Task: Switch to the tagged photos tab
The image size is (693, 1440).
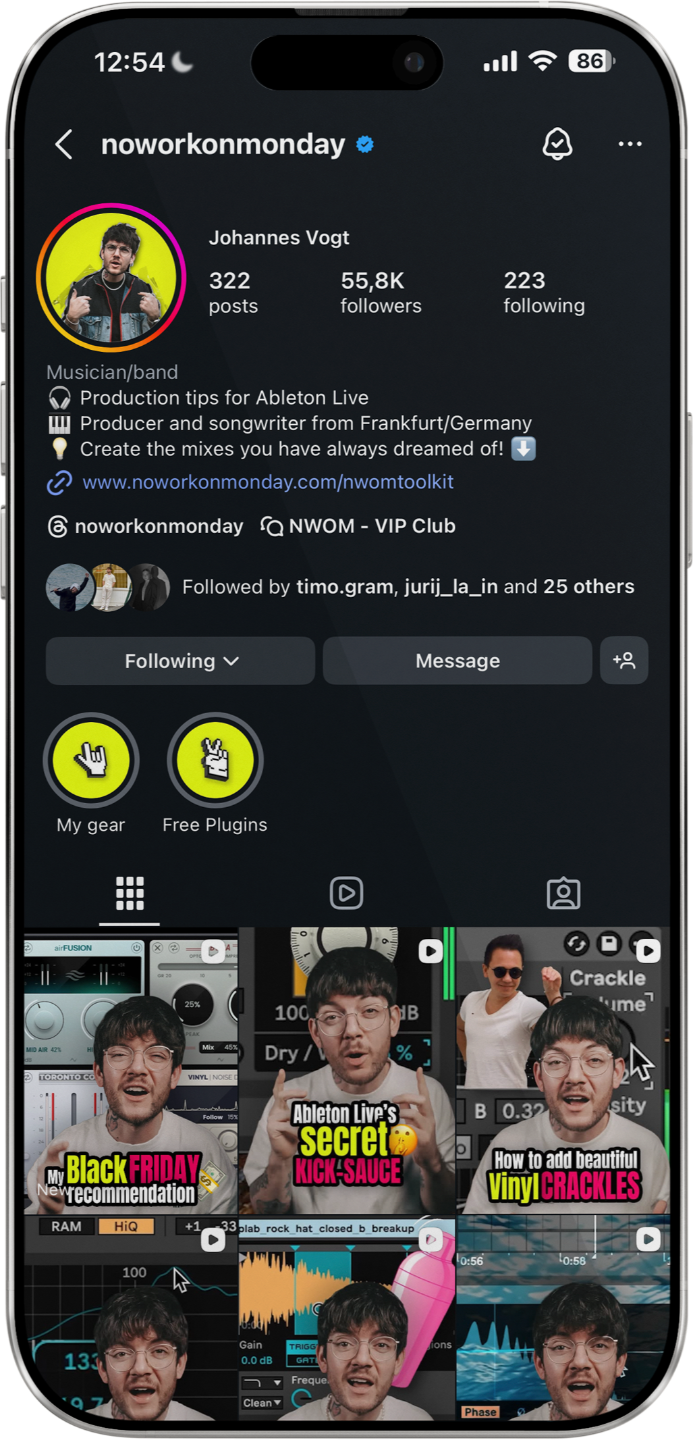Action: tap(563, 893)
